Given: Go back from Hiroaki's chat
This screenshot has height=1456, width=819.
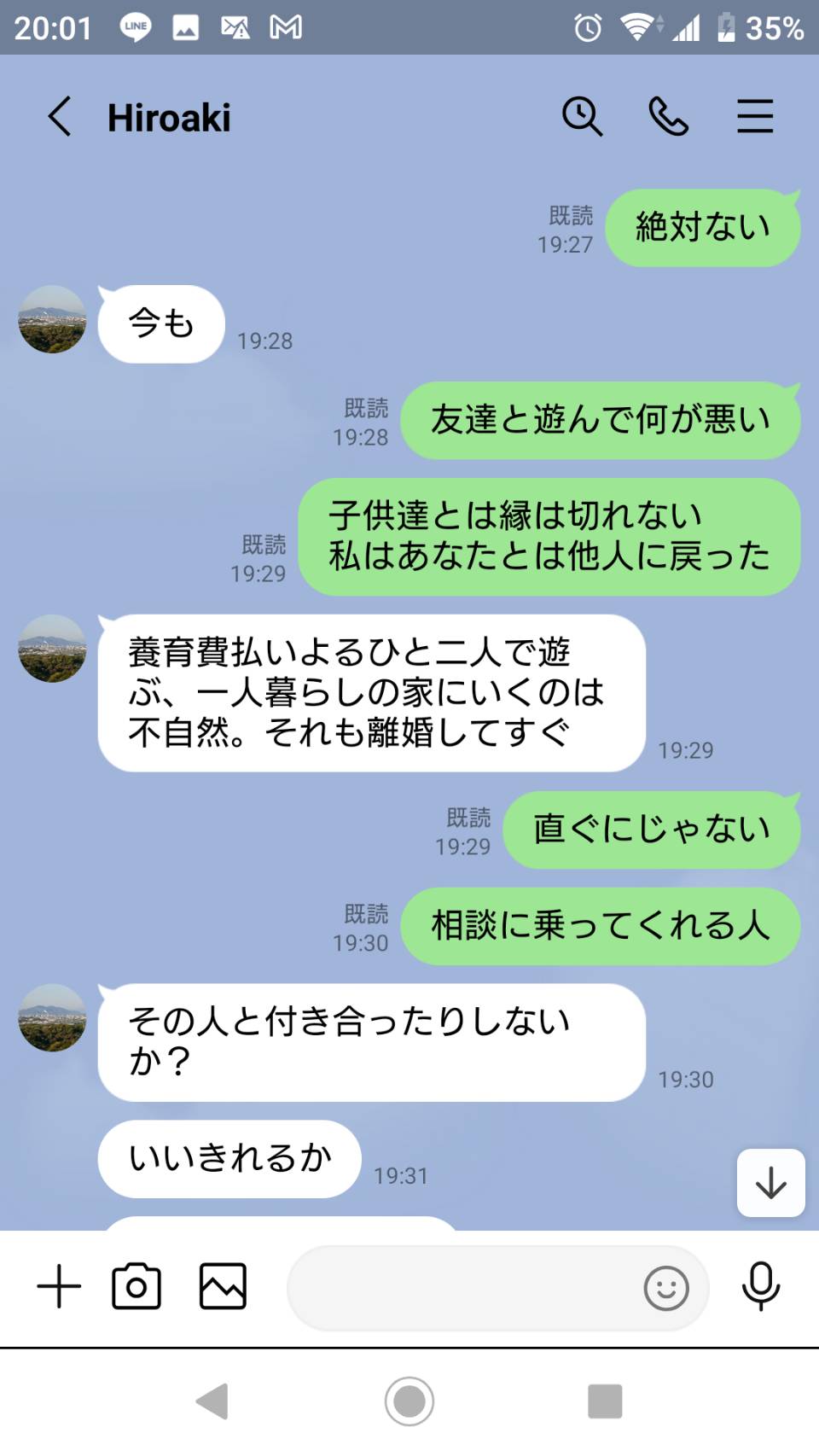Looking at the screenshot, I should click(x=59, y=117).
